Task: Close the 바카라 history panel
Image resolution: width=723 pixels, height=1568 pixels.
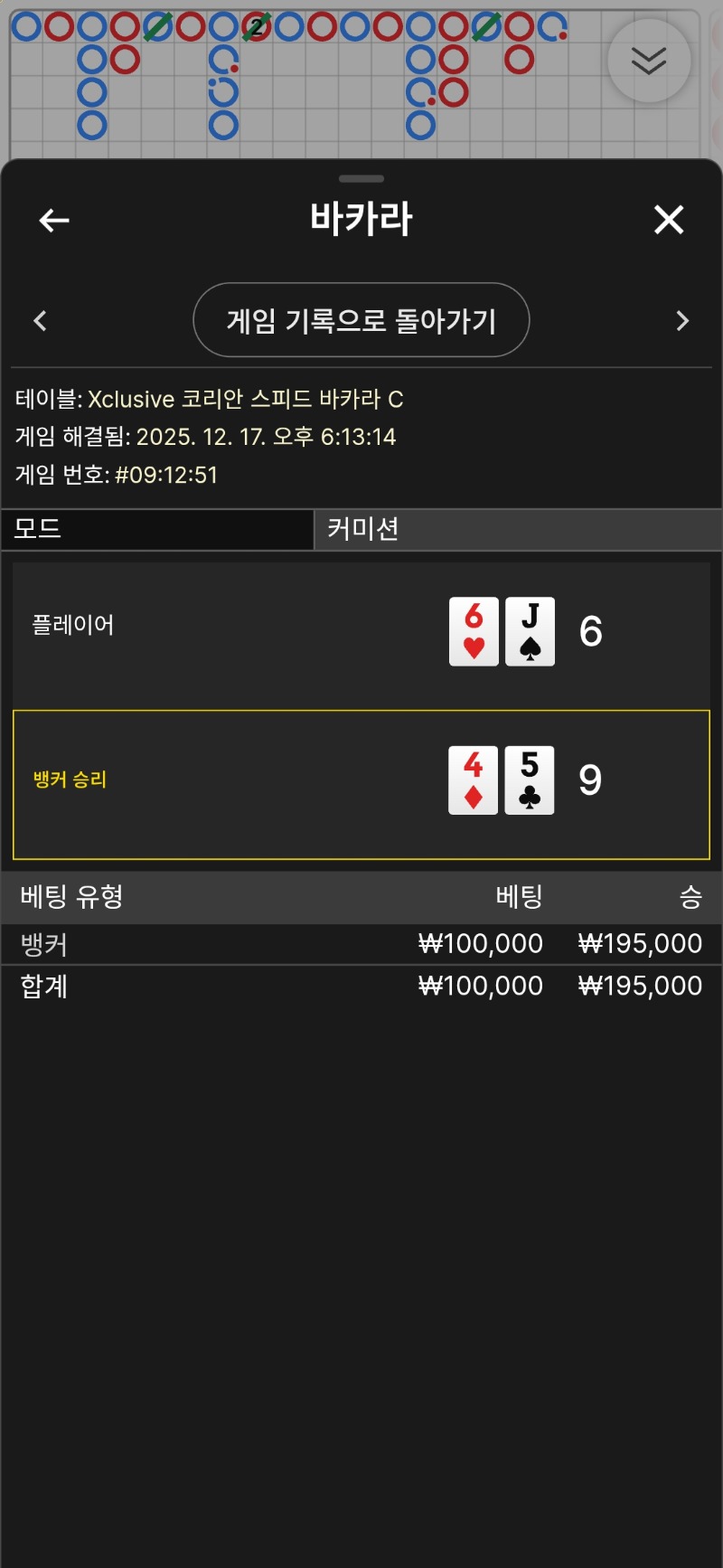Action: (x=669, y=220)
